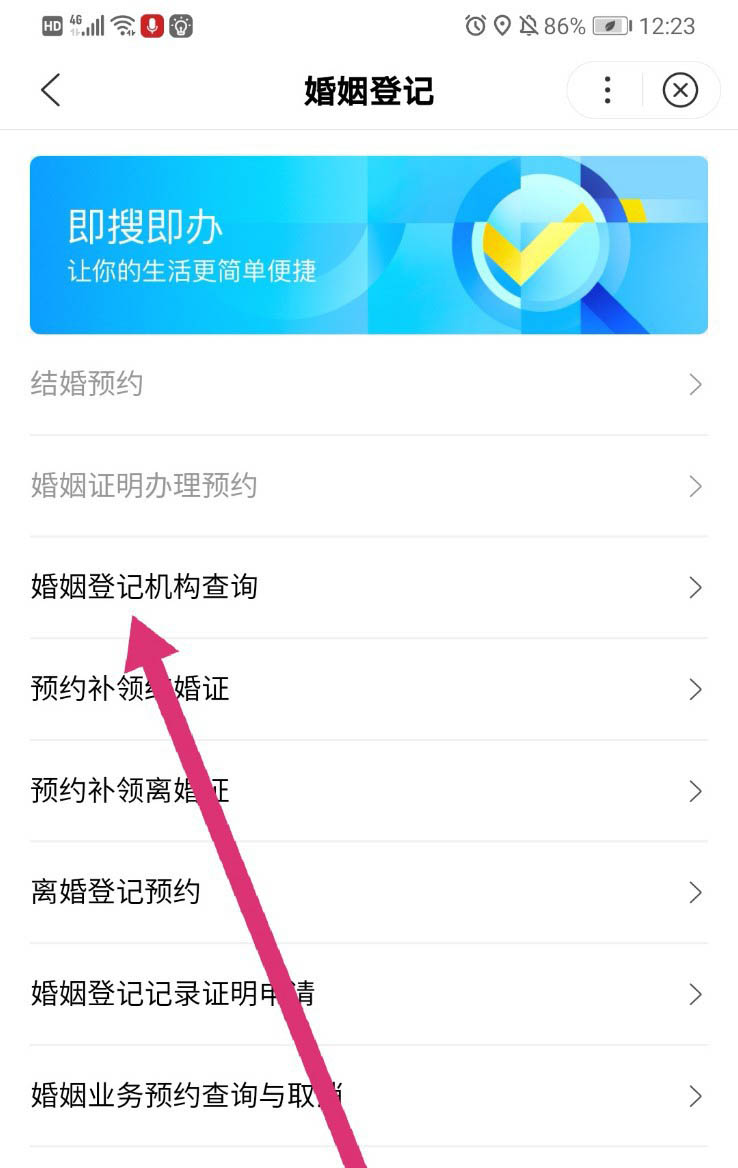Expand chevron beside 离婚登记预约
The width and height of the screenshot is (738, 1168).
(696, 892)
